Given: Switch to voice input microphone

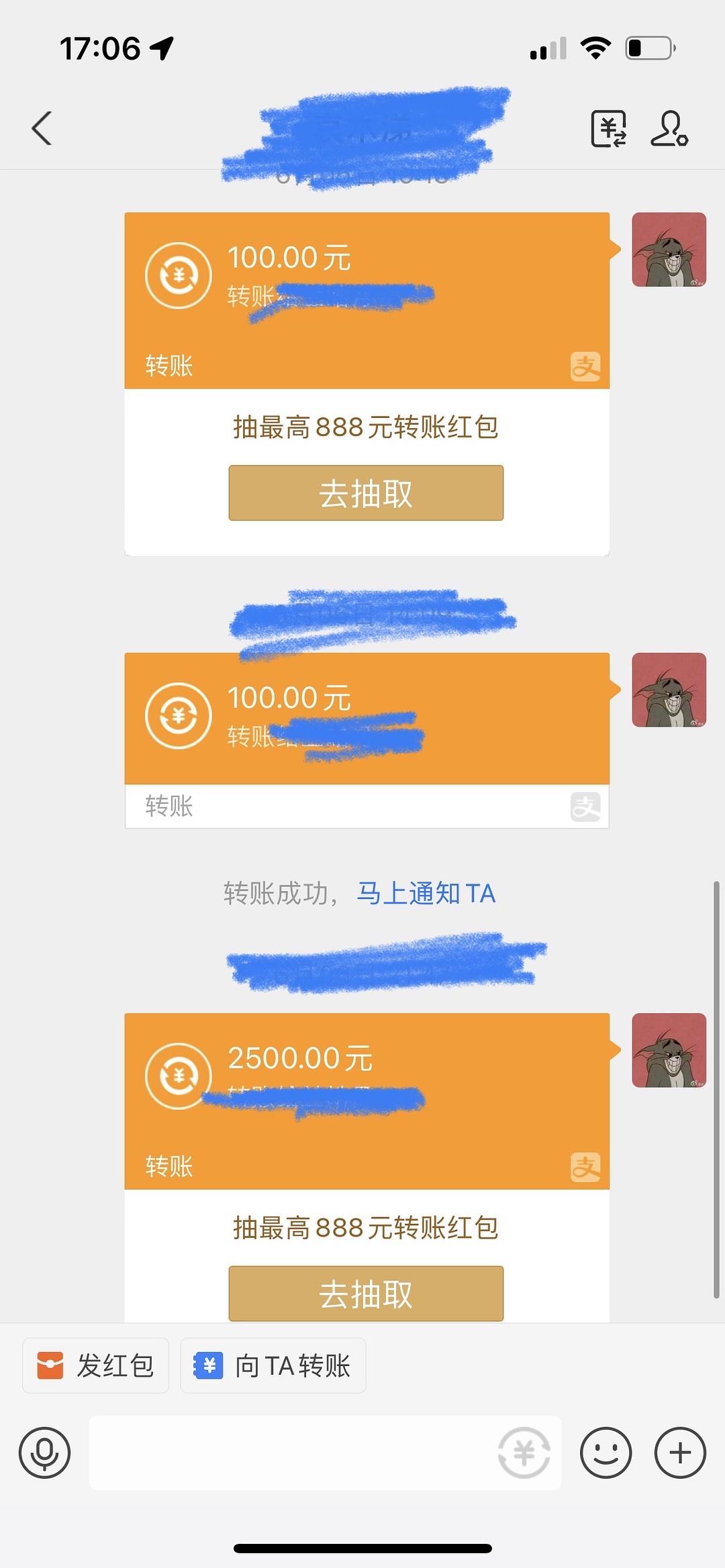Looking at the screenshot, I should (x=44, y=1453).
